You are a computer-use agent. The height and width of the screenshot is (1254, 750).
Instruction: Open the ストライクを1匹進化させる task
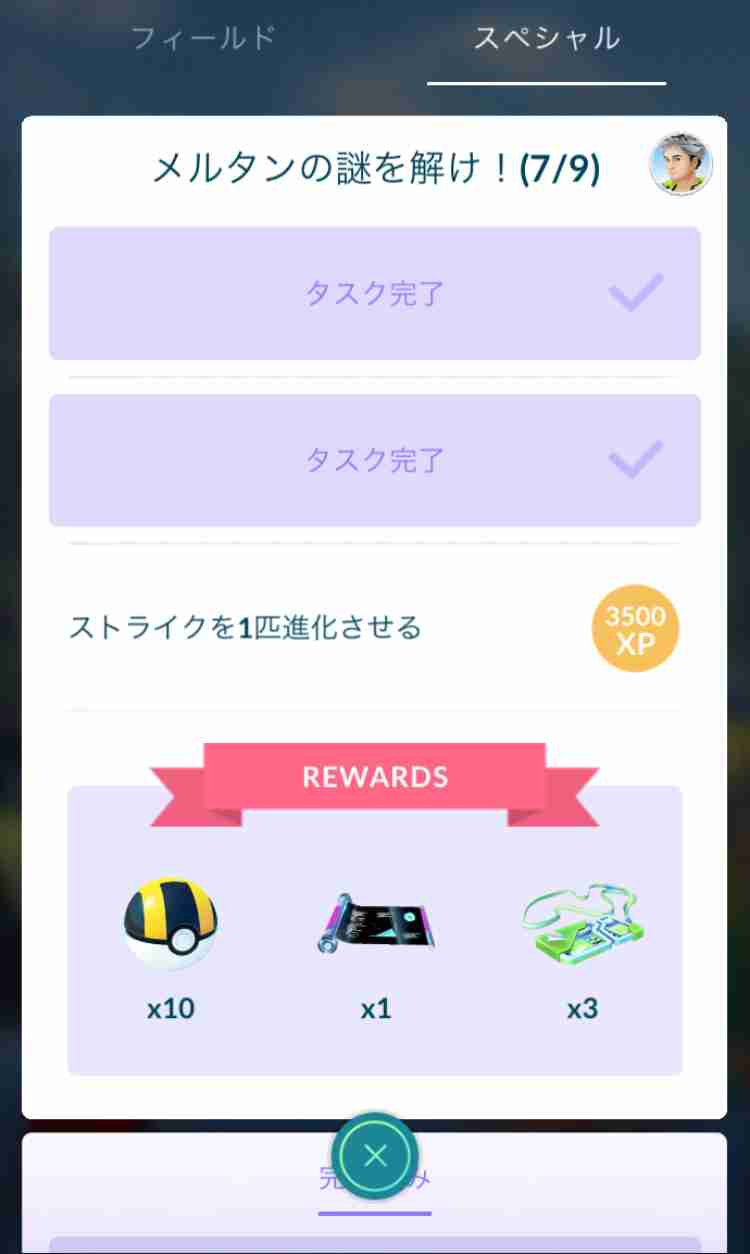click(x=375, y=628)
